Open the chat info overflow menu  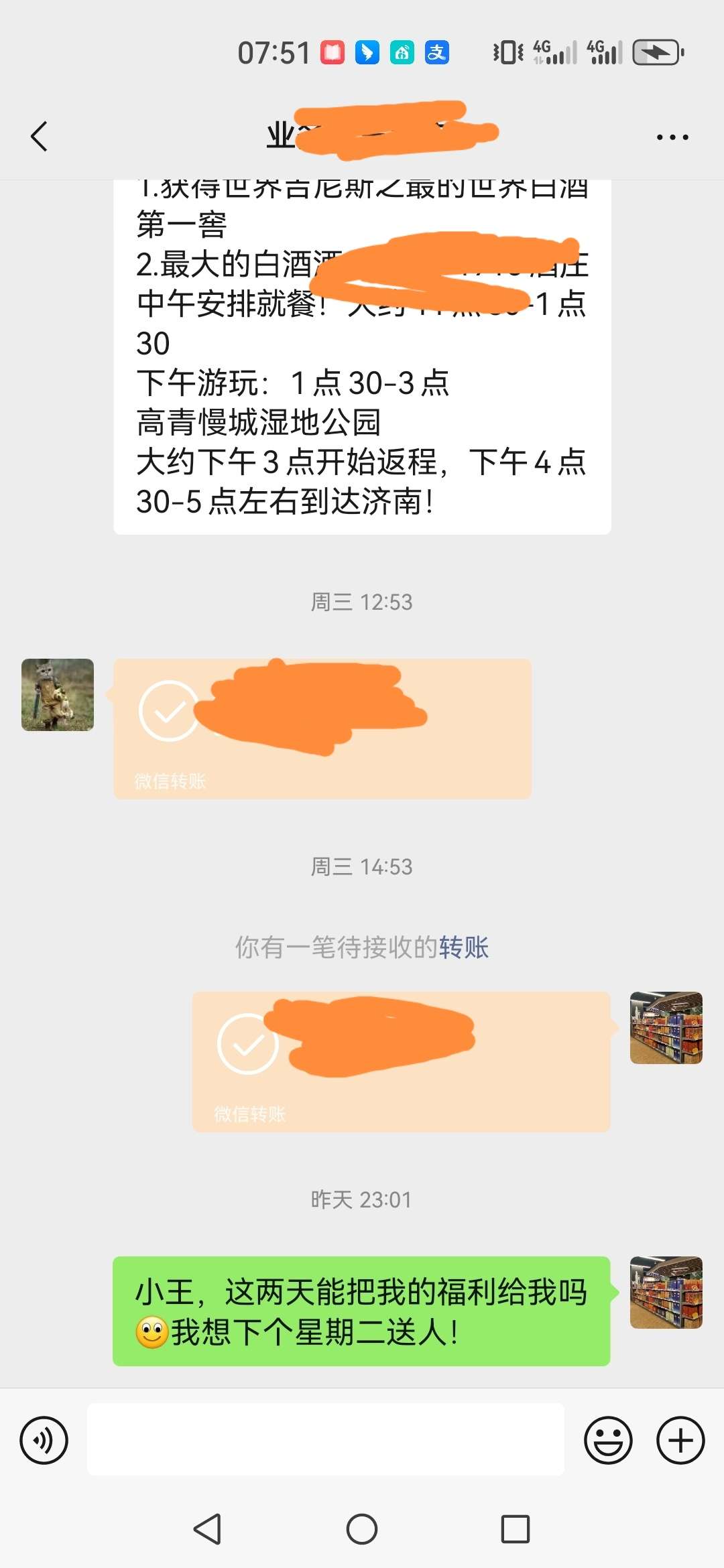672,137
